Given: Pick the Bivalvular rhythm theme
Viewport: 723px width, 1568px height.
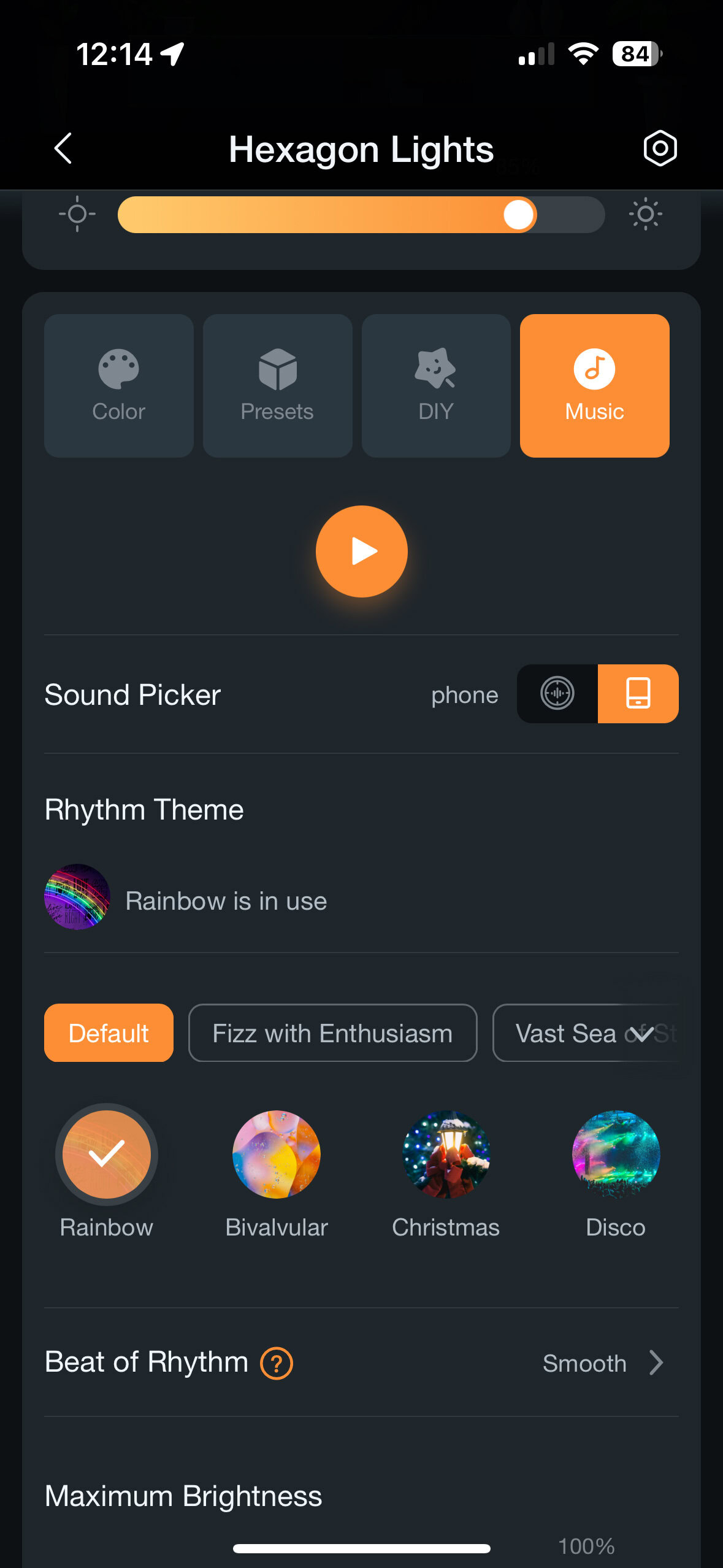Looking at the screenshot, I should coord(277,1155).
